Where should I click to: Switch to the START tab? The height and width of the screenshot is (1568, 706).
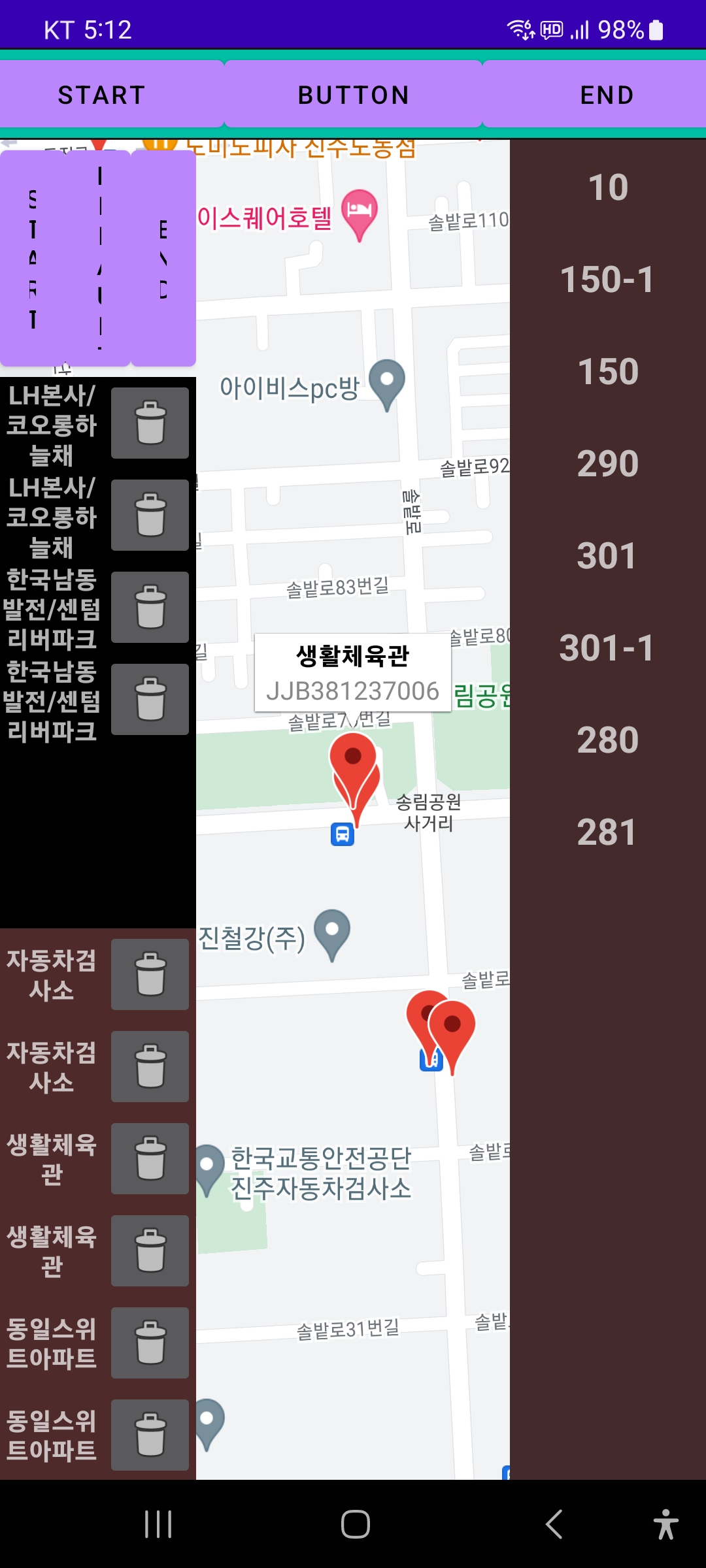click(101, 94)
